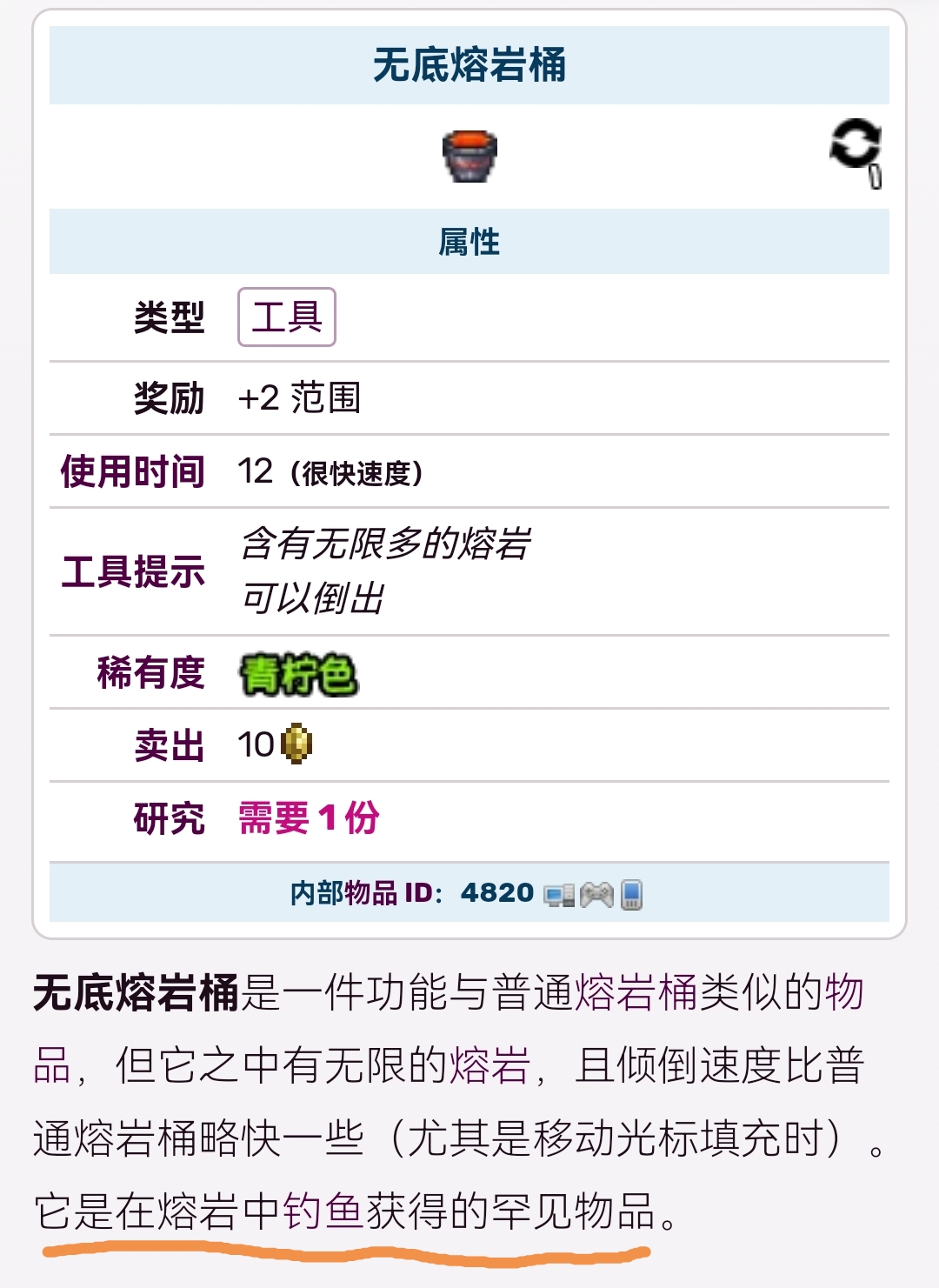Tap the 需要 1 份 research link

pyautogui.click(x=309, y=818)
